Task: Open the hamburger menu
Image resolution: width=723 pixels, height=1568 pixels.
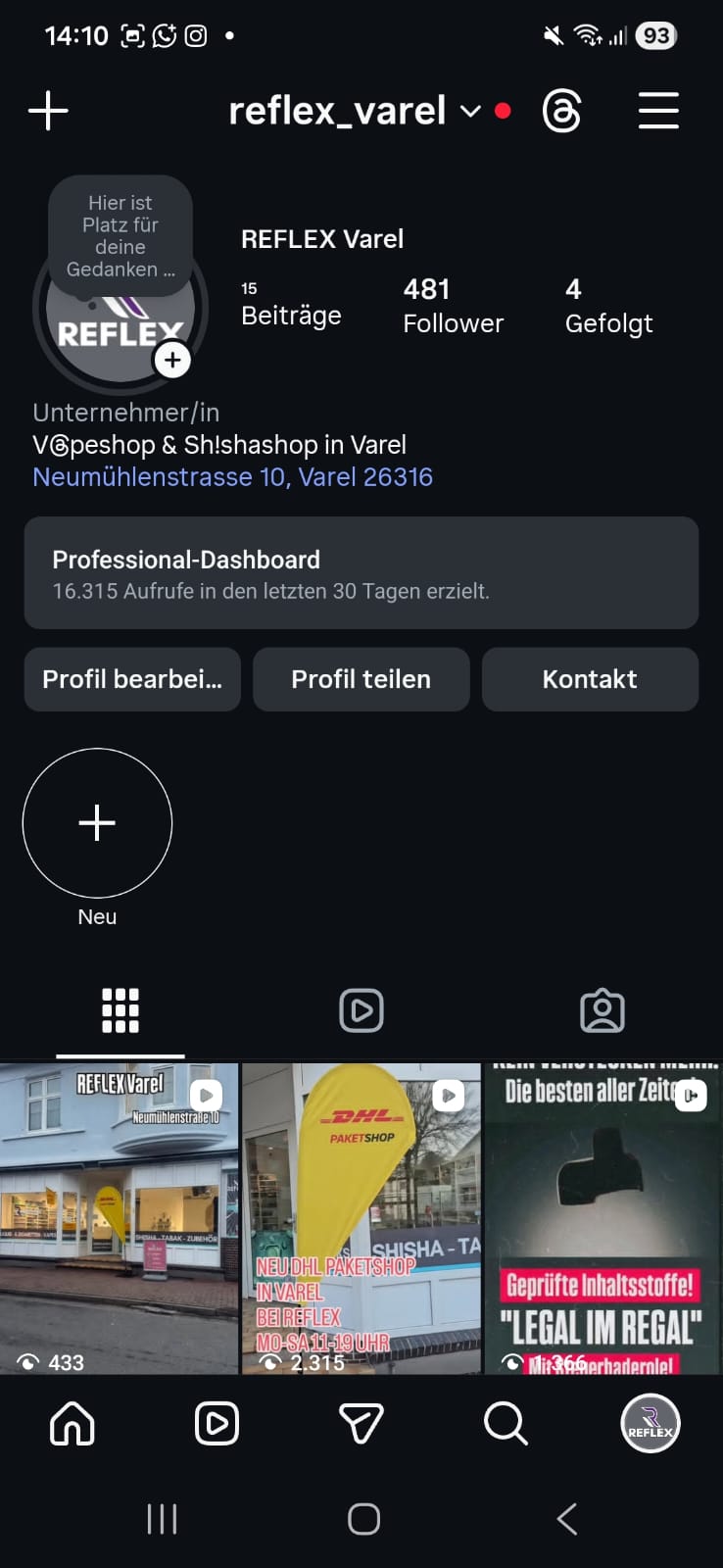Action: (658, 111)
